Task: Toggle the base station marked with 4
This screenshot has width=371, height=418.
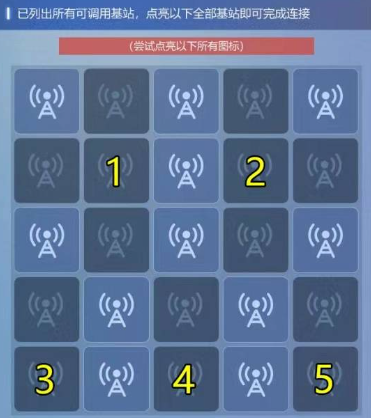Action: point(186,379)
